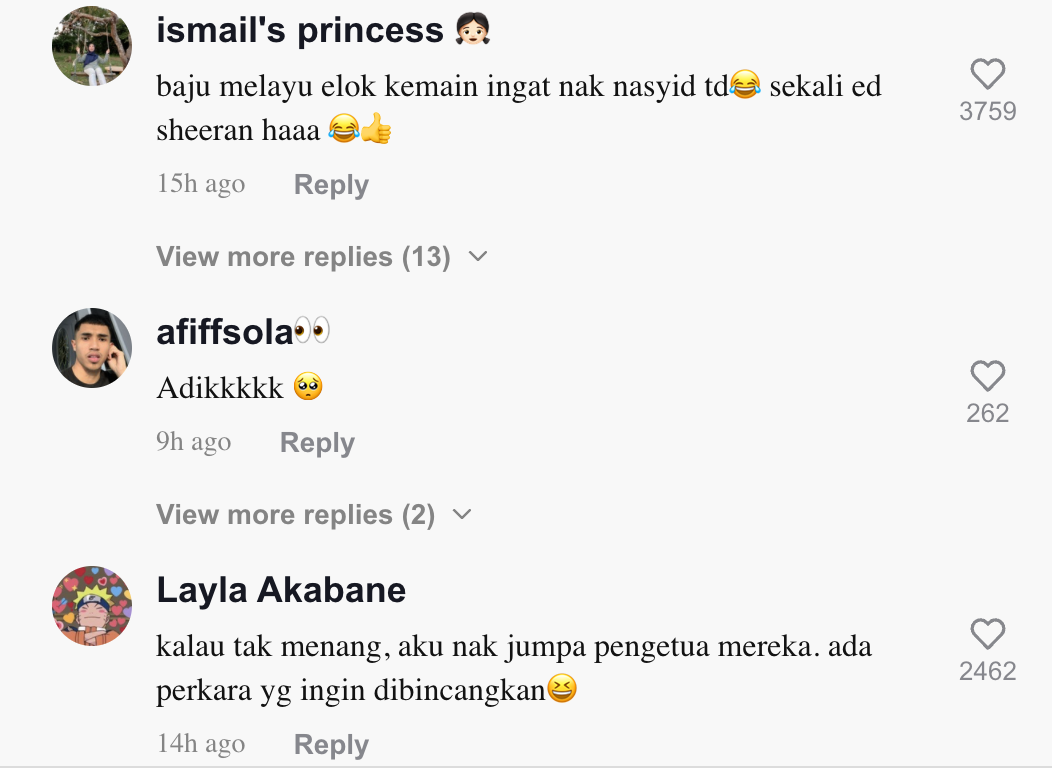Like ismail's princess's comment
Viewport: 1052px width, 768px height.
tap(987, 75)
